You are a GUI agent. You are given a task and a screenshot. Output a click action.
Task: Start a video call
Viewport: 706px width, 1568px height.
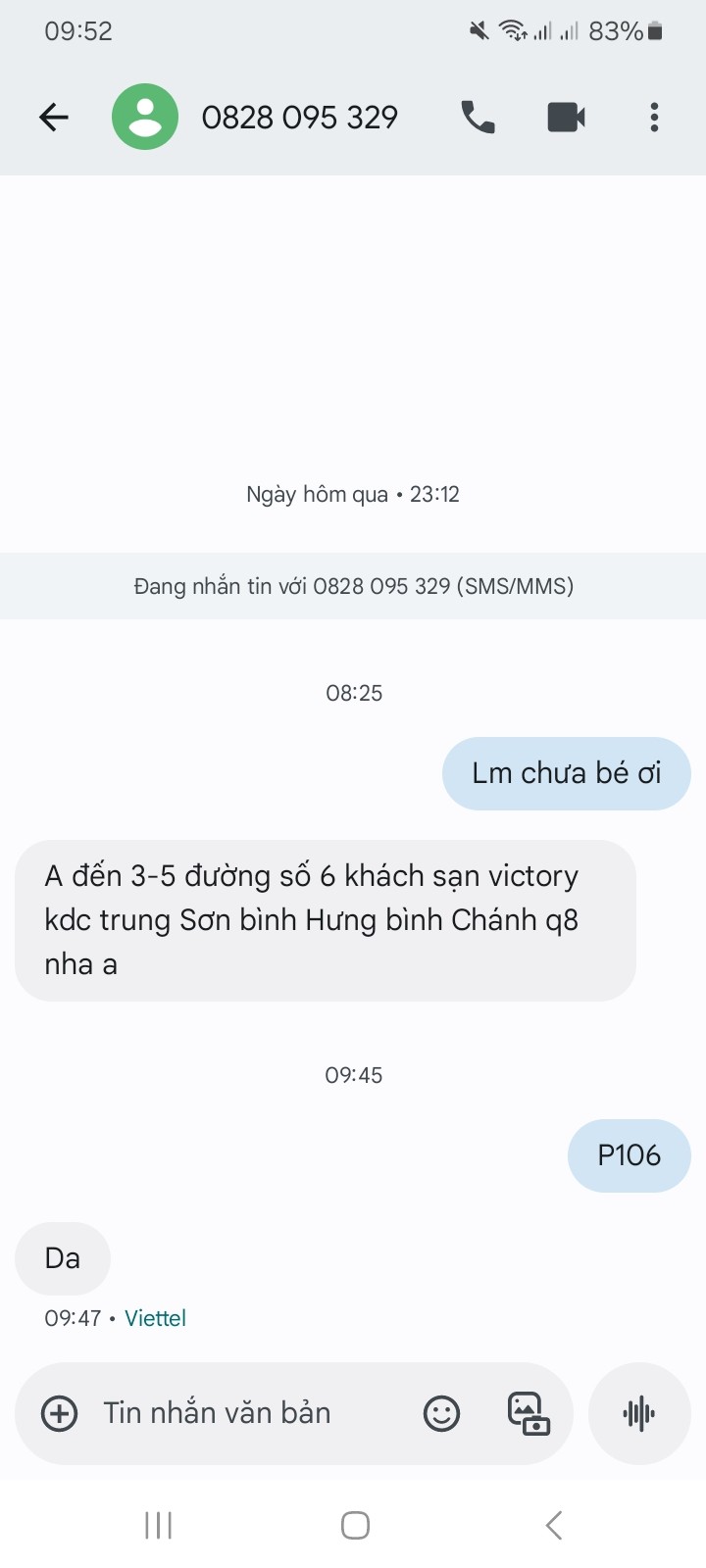pyautogui.click(x=566, y=118)
